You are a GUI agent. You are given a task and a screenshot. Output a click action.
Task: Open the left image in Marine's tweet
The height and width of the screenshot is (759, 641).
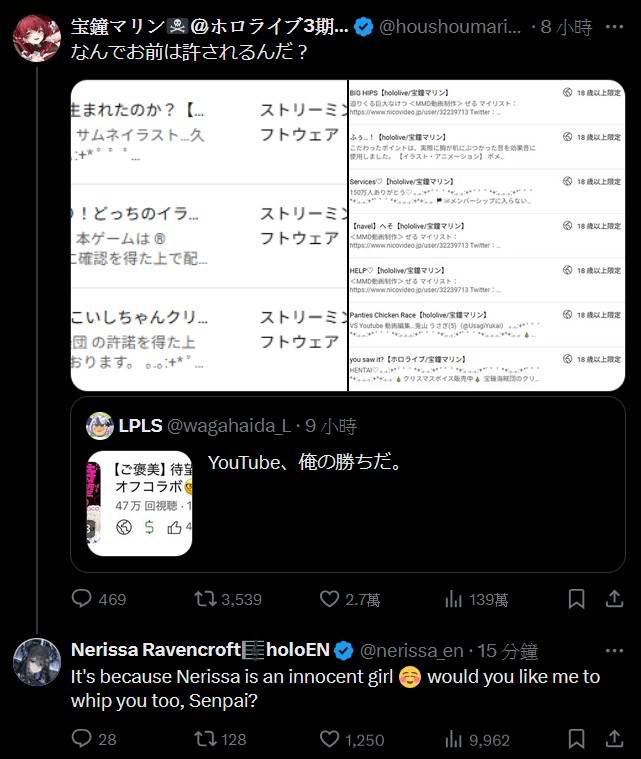209,236
